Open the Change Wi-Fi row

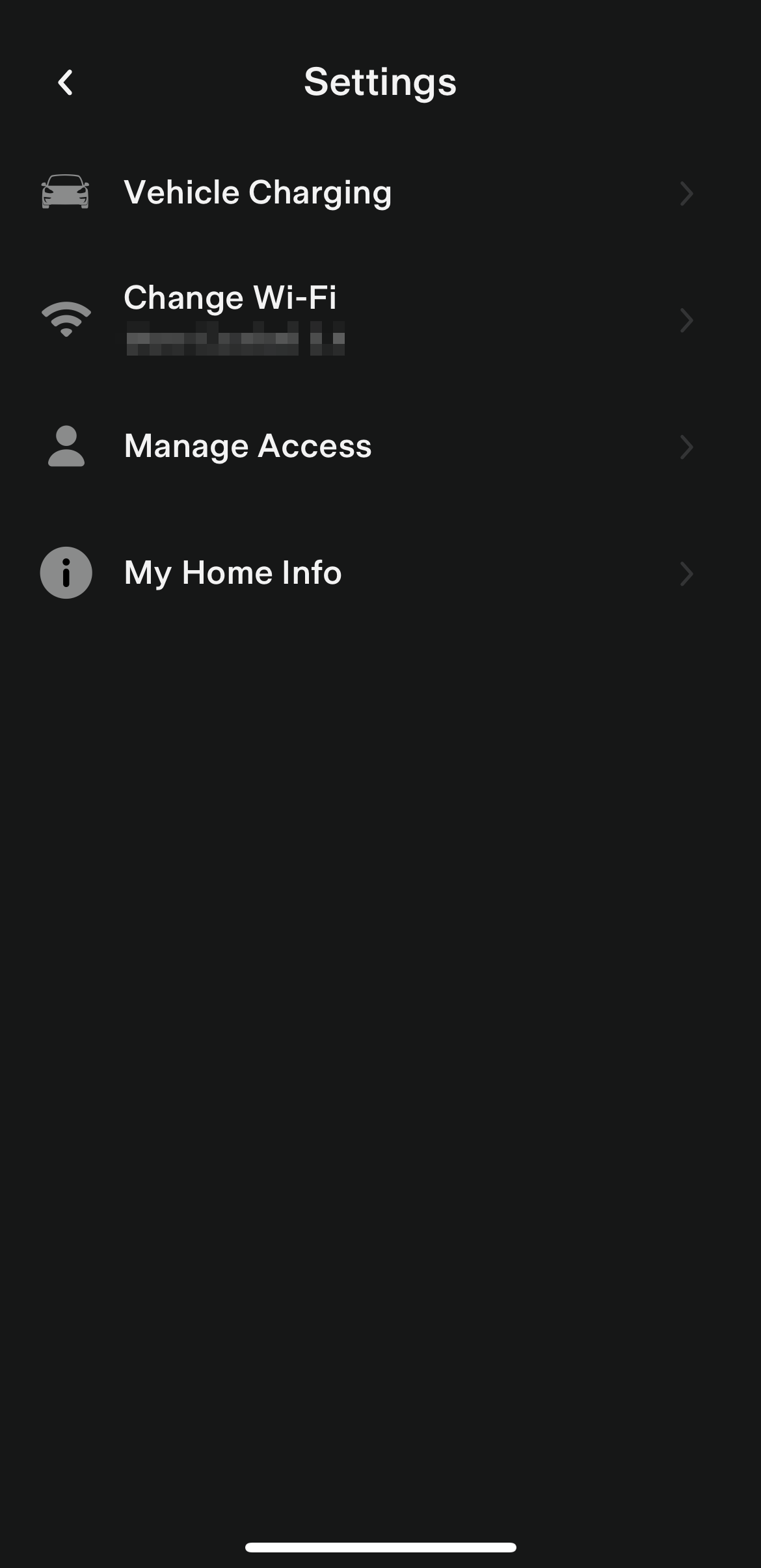230,319
